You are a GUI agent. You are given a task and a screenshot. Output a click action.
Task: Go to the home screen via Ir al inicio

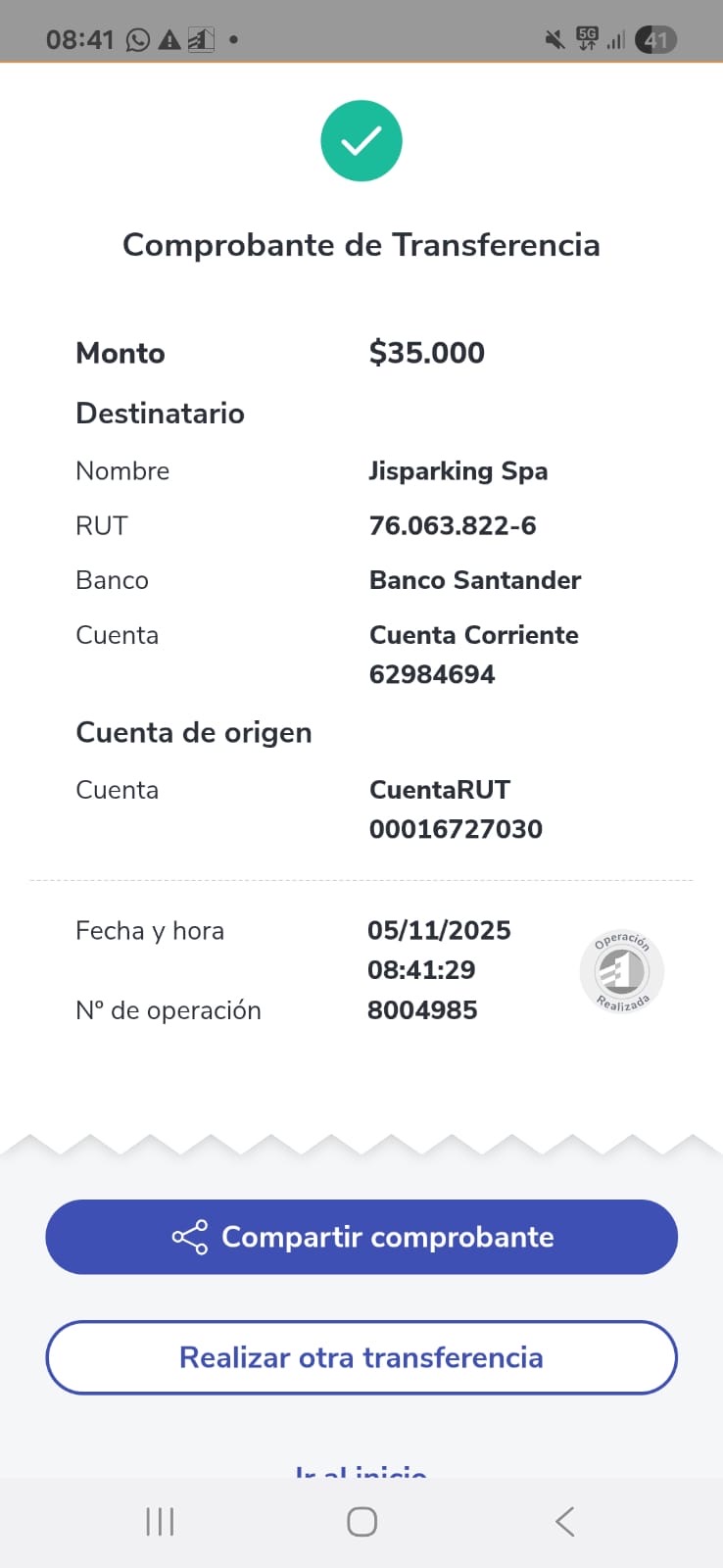point(361,1470)
